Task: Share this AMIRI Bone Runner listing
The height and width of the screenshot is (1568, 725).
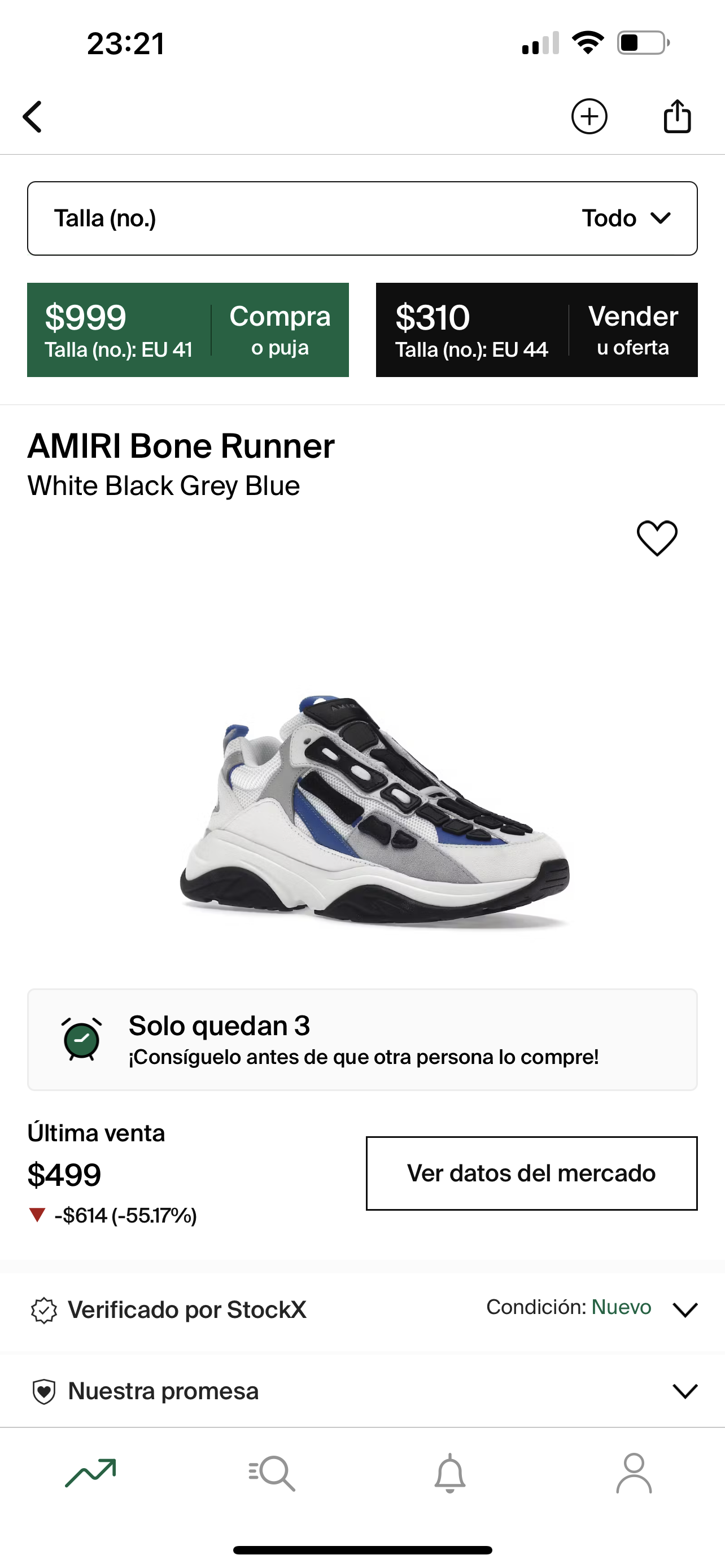Action: (677, 116)
